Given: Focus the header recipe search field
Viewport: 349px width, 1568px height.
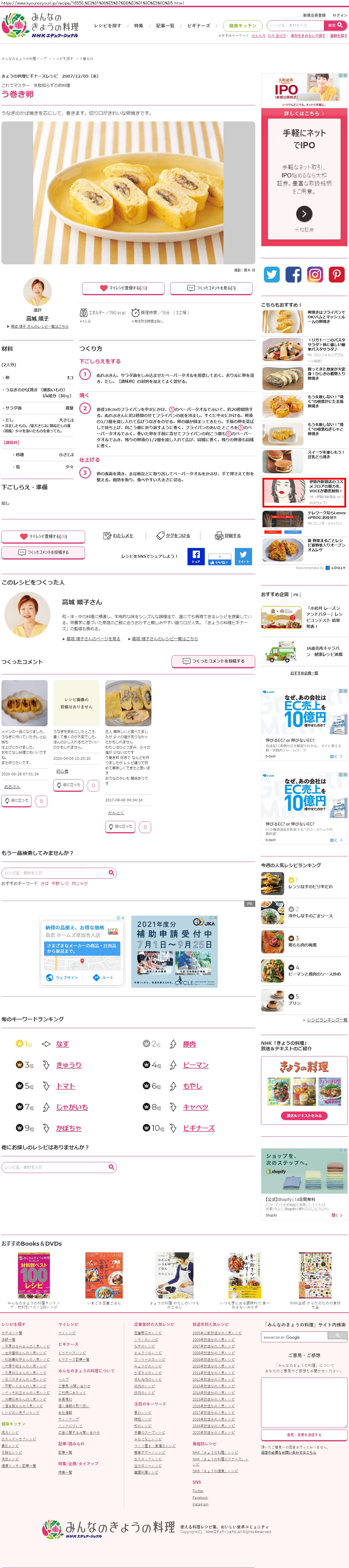Looking at the screenshot, I should 295,26.
